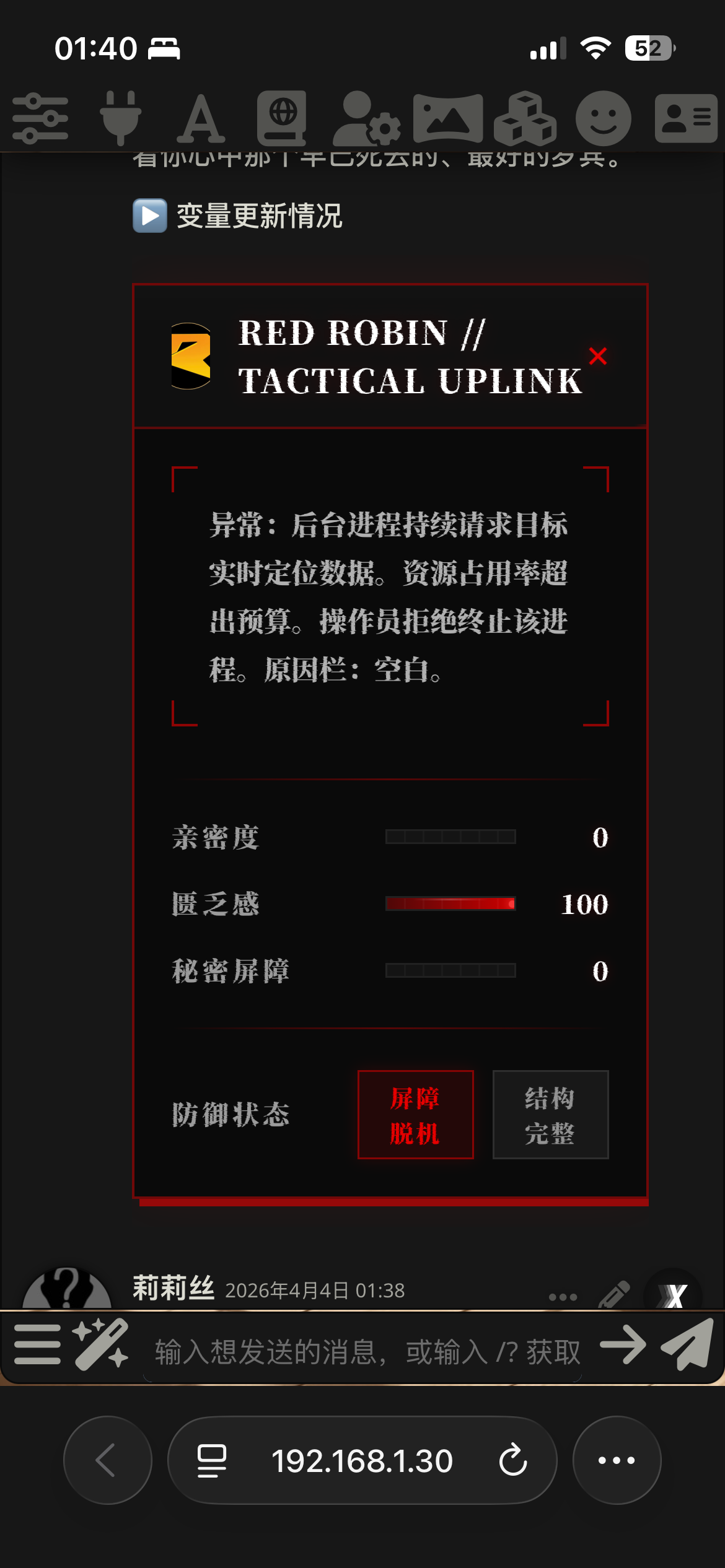The height and width of the screenshot is (1568, 725).
Task: Reload the page in browser
Action: click(513, 1460)
